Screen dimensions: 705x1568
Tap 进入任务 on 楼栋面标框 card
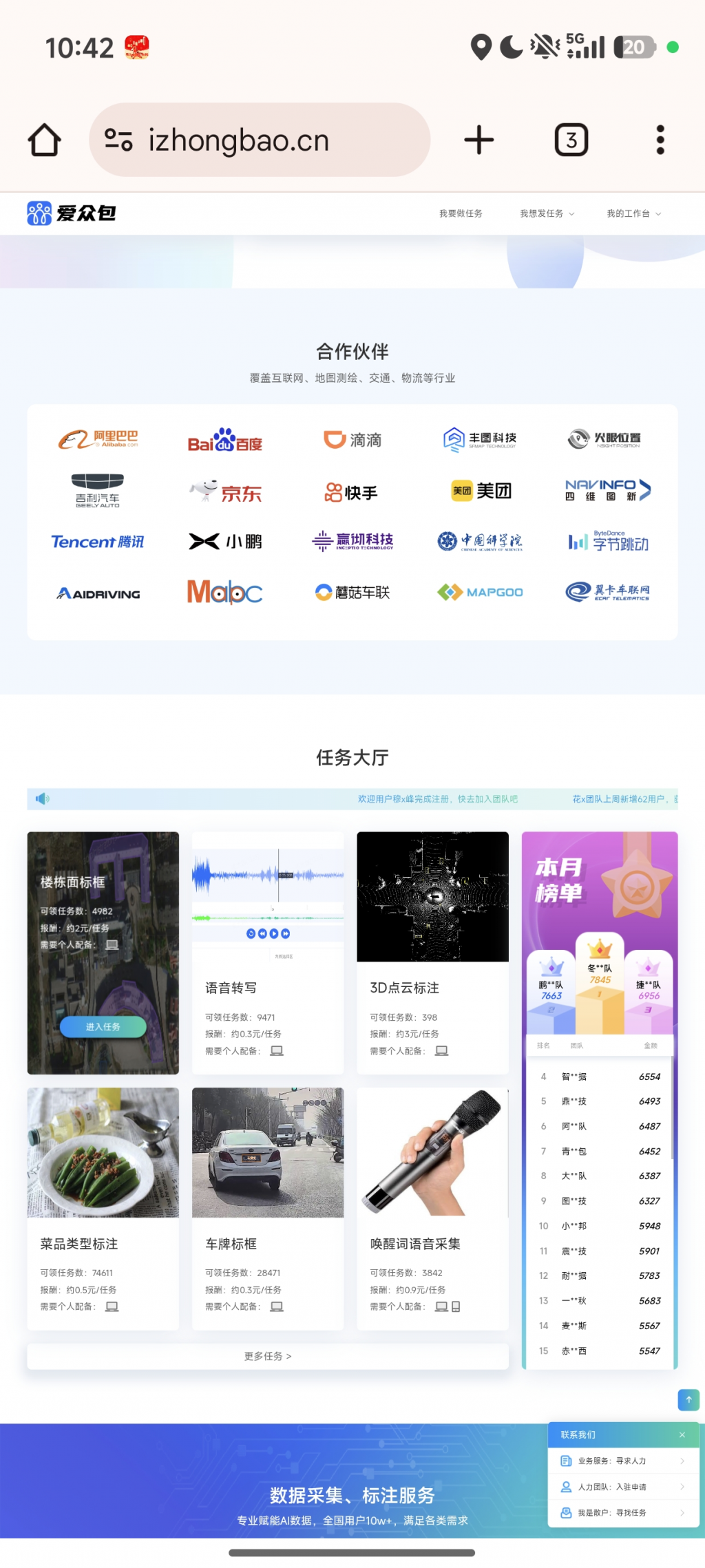tap(103, 1026)
